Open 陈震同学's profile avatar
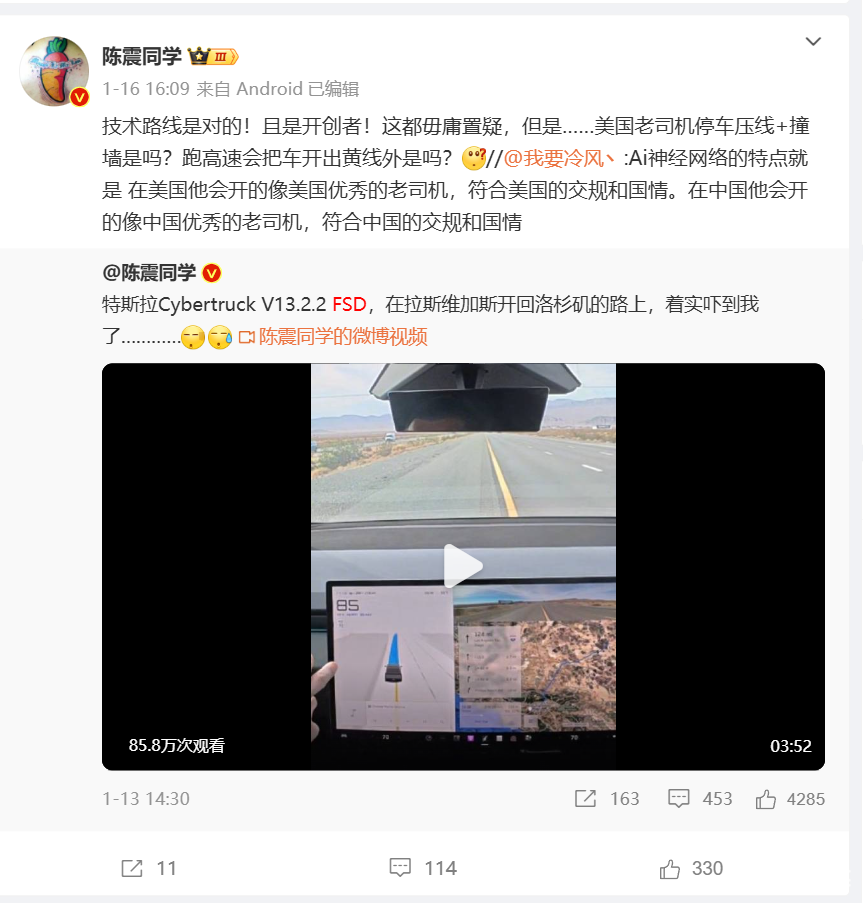 click(55, 71)
